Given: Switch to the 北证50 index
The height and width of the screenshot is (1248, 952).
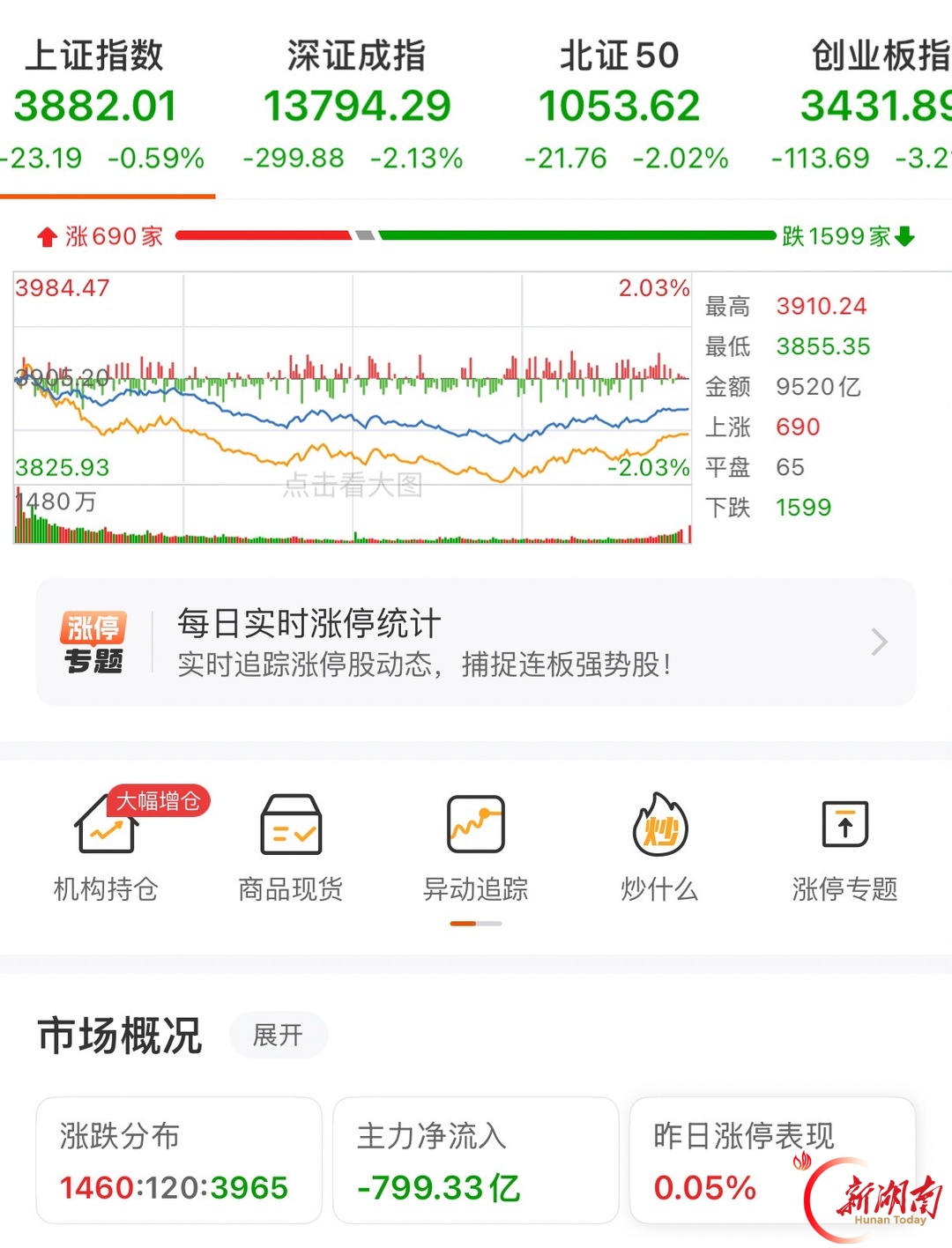Looking at the screenshot, I should (621, 105).
